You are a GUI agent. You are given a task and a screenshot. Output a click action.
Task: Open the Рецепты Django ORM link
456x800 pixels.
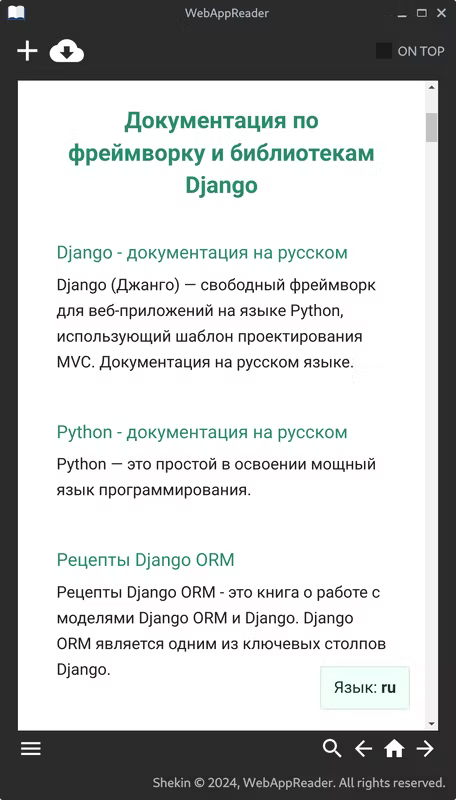coord(145,560)
